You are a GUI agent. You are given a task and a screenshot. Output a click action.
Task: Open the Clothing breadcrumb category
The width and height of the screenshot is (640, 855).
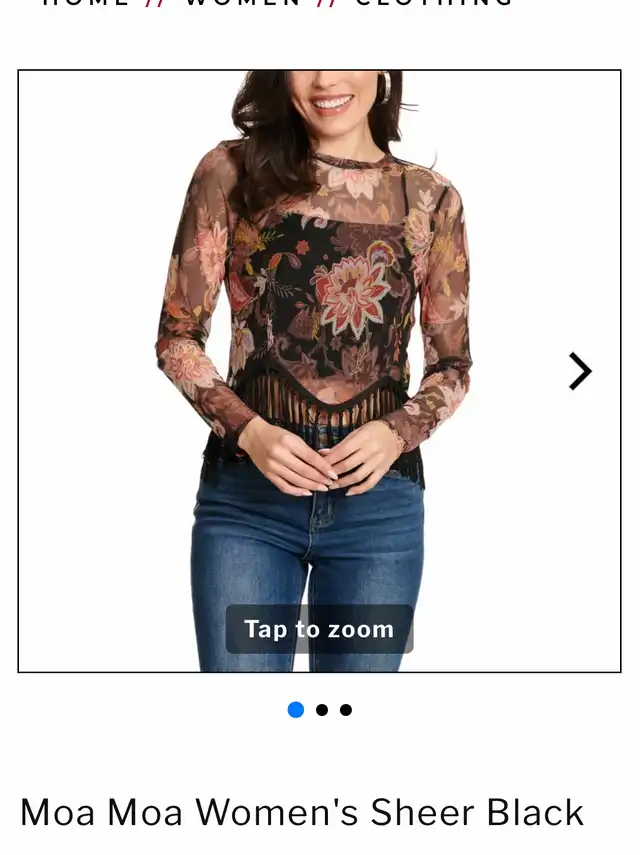(x=434, y=3)
